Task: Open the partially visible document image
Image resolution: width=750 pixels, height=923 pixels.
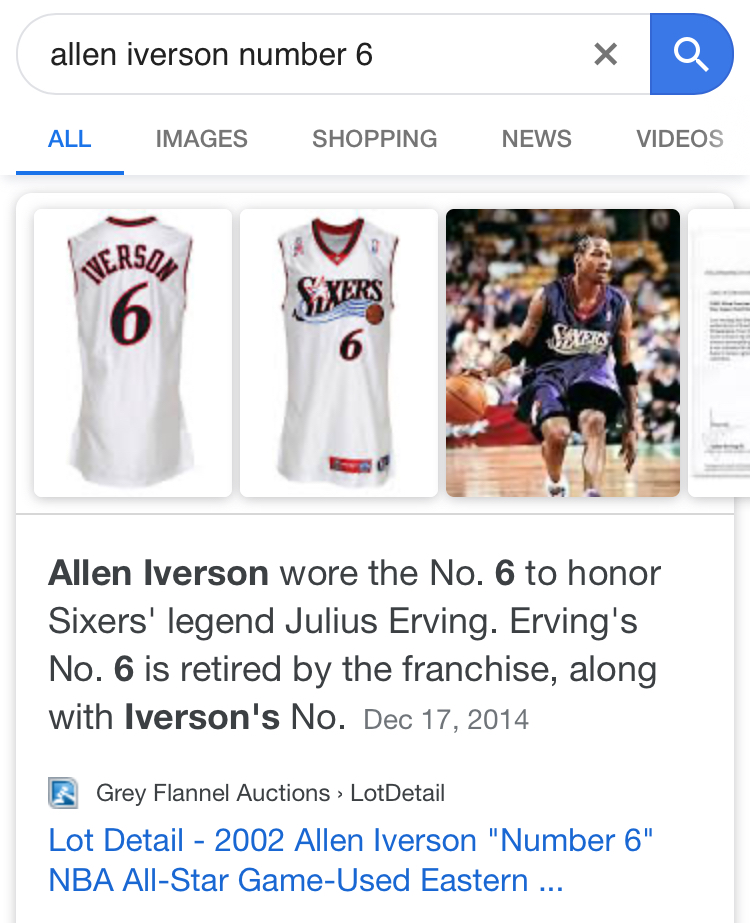Action: tap(718, 353)
